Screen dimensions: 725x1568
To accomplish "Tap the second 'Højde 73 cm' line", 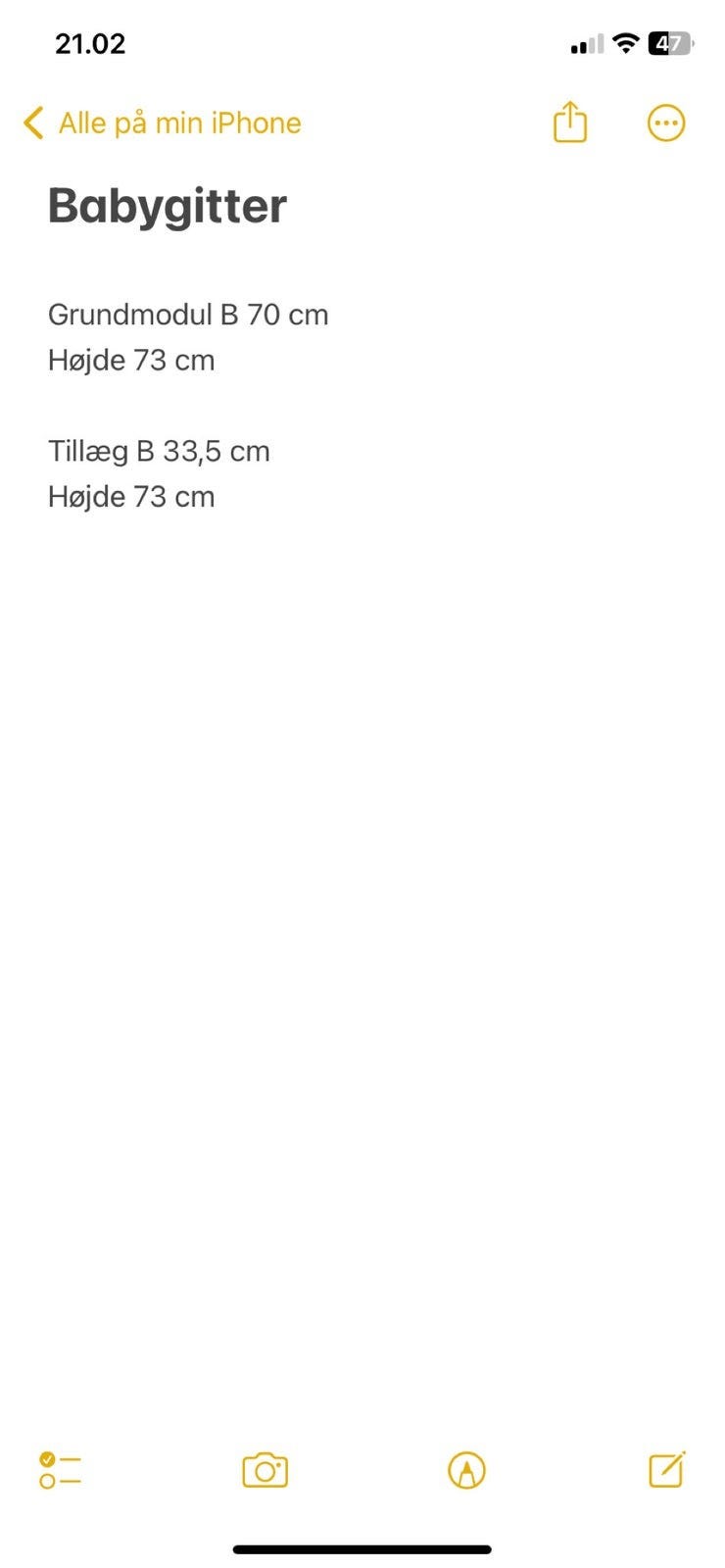I will click(131, 496).
